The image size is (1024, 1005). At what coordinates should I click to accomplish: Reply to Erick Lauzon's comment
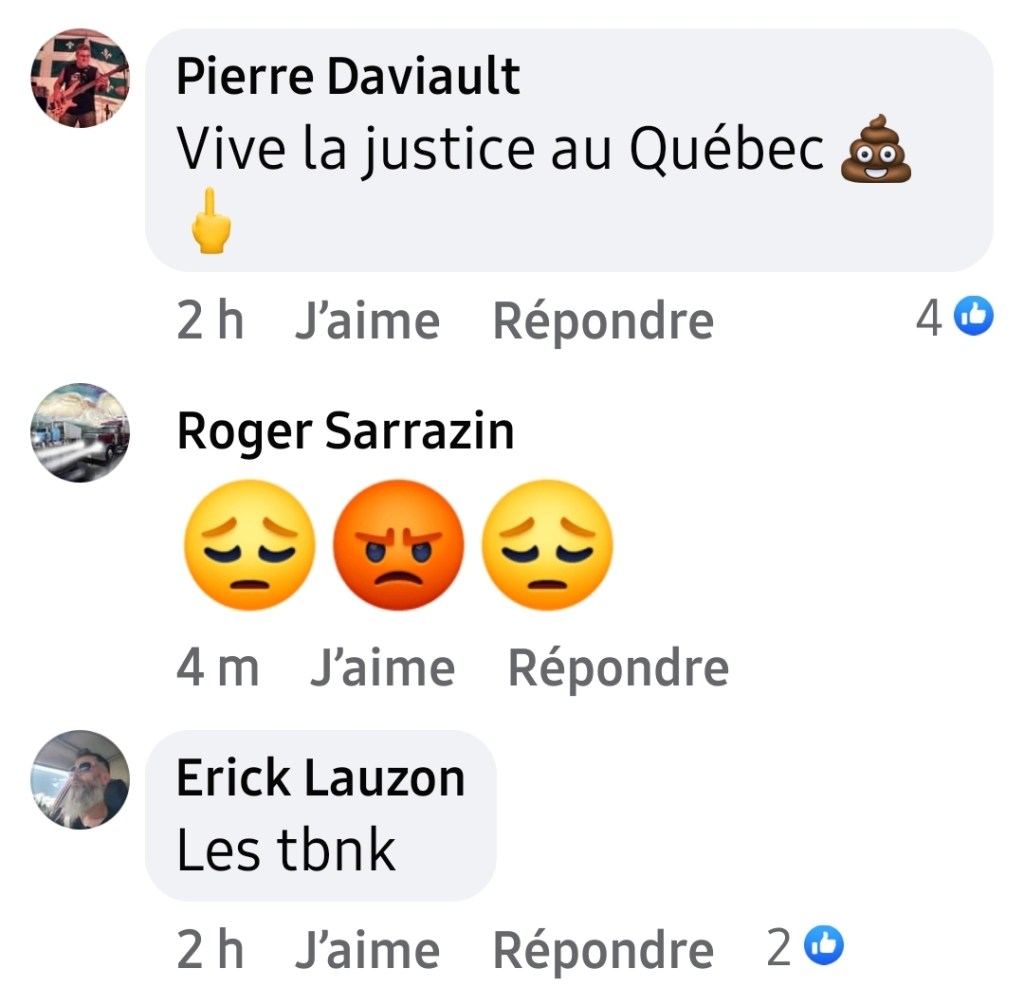603,950
